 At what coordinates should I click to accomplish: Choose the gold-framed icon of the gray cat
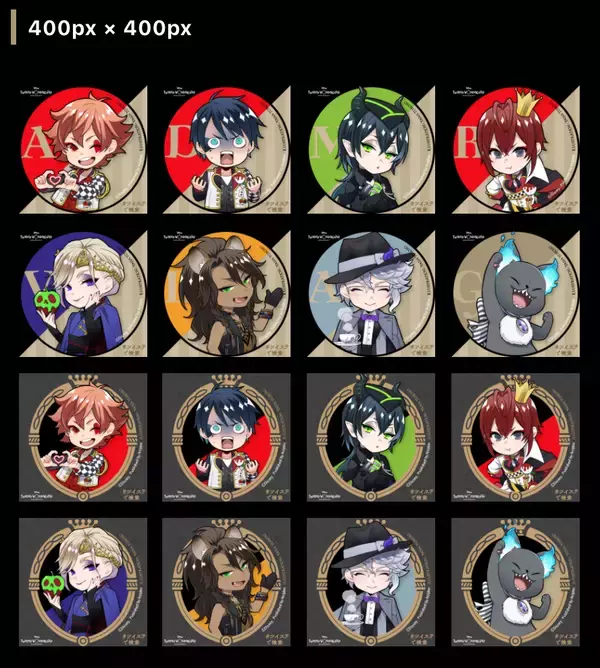click(514, 581)
